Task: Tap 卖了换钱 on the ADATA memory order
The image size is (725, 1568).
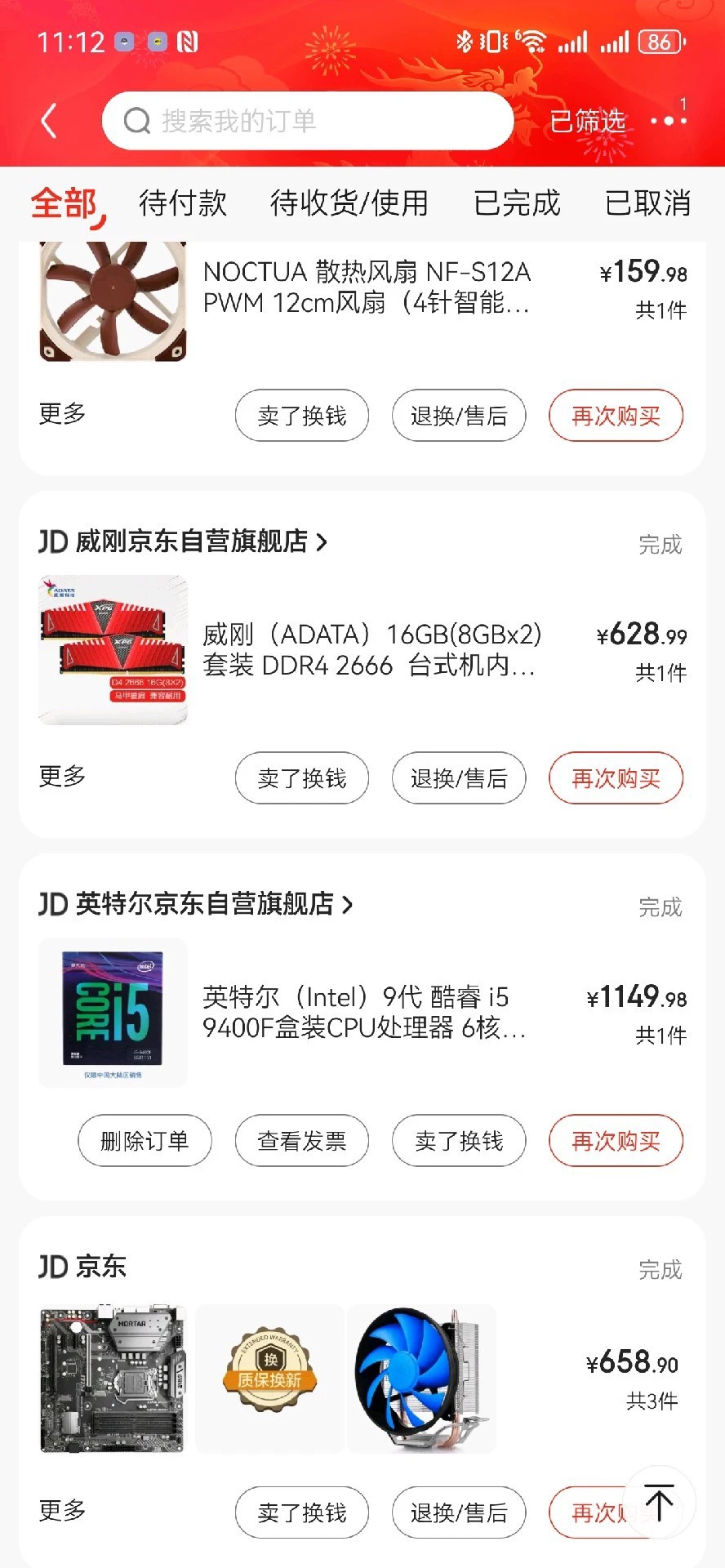Action: pos(302,778)
